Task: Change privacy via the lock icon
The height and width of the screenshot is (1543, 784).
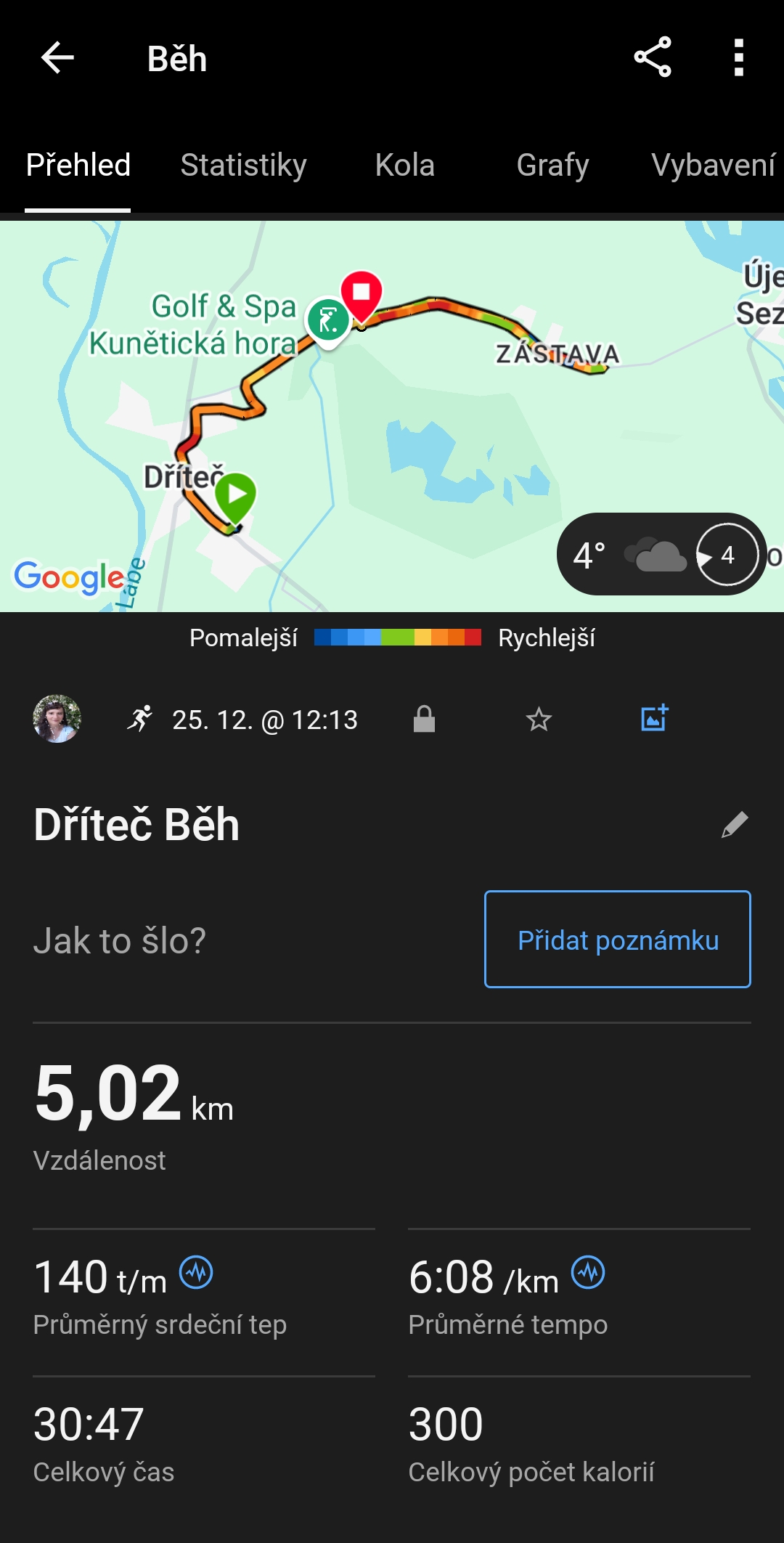Action: 424,720
